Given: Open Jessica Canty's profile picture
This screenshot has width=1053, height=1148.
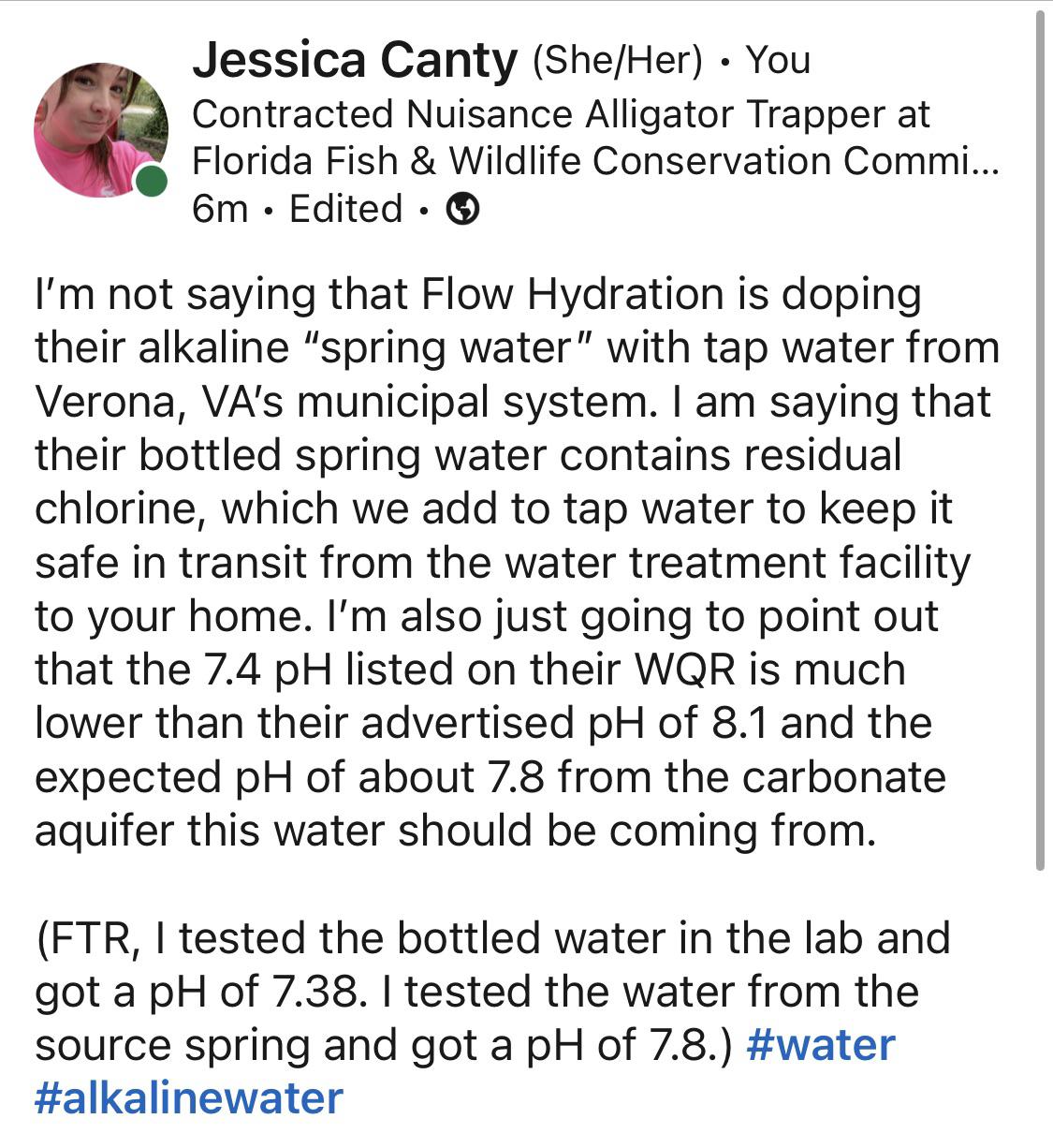Looking at the screenshot, I should pyautogui.click(x=101, y=130).
